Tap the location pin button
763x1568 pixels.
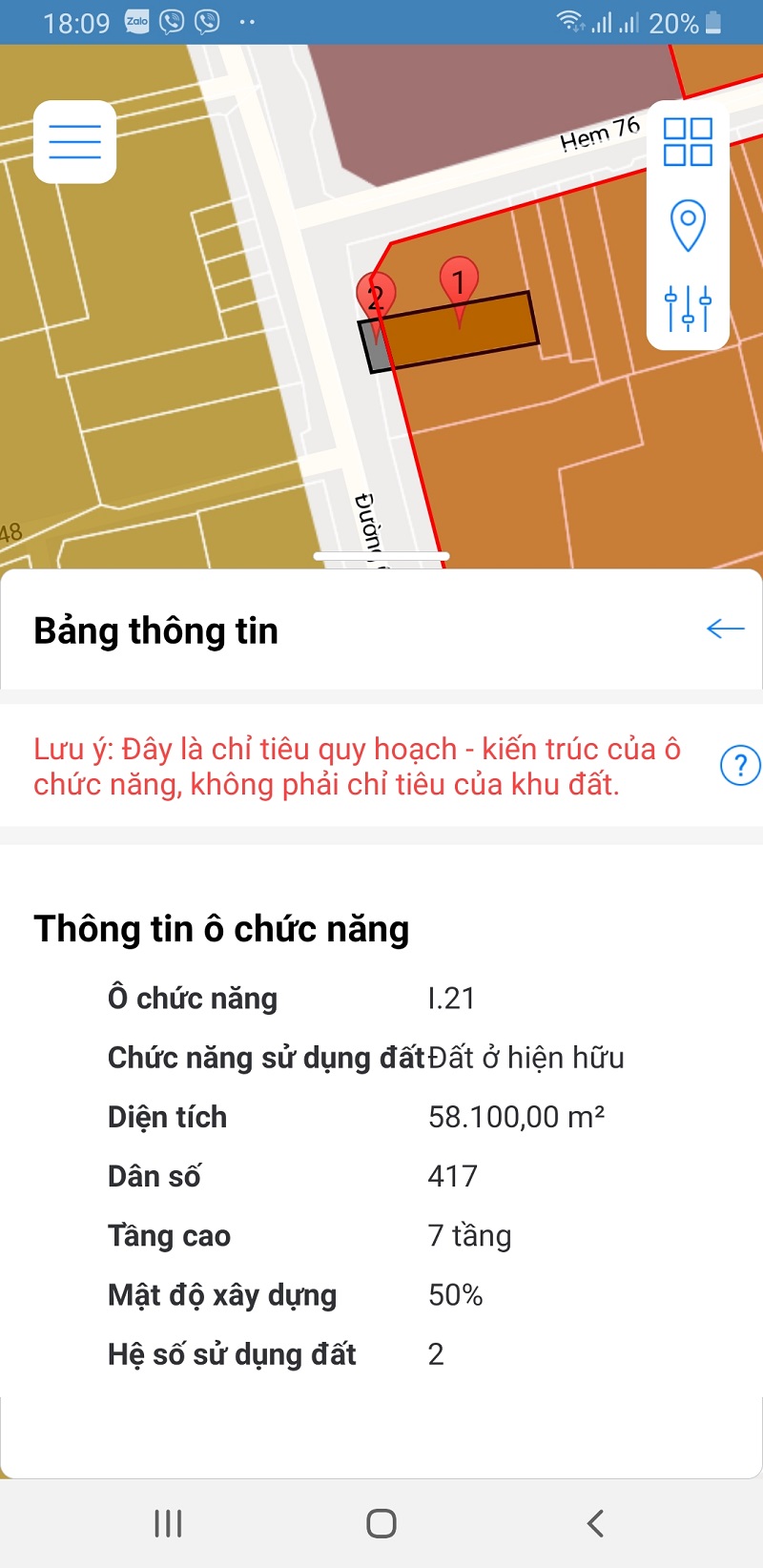(x=688, y=225)
